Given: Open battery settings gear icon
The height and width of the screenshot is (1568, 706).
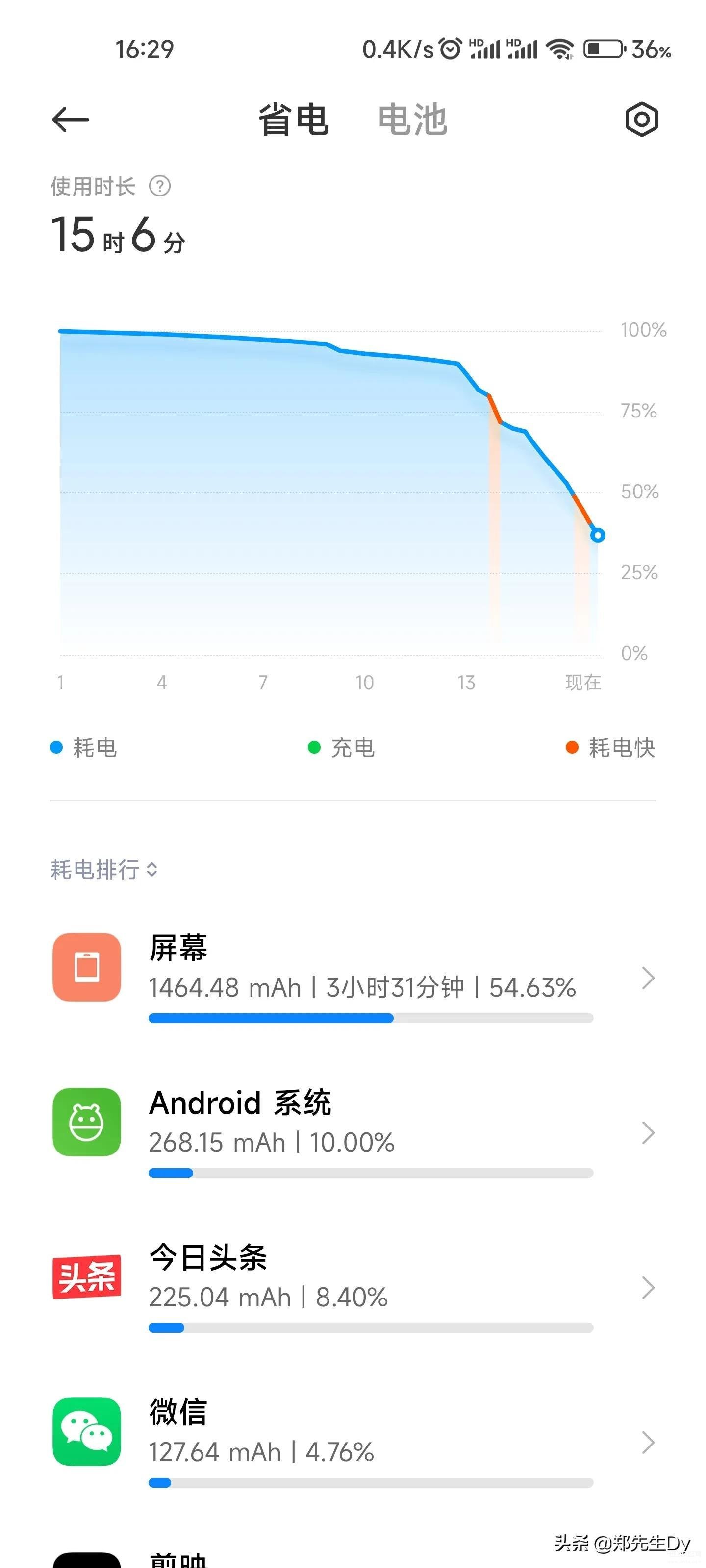Looking at the screenshot, I should (x=641, y=119).
